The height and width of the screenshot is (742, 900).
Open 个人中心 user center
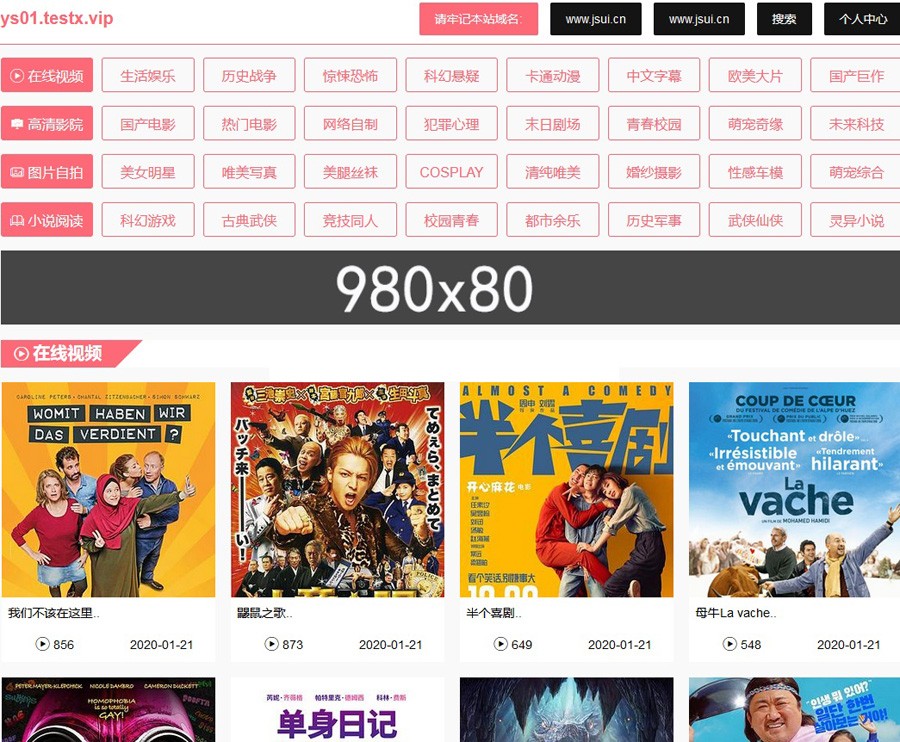click(x=862, y=19)
